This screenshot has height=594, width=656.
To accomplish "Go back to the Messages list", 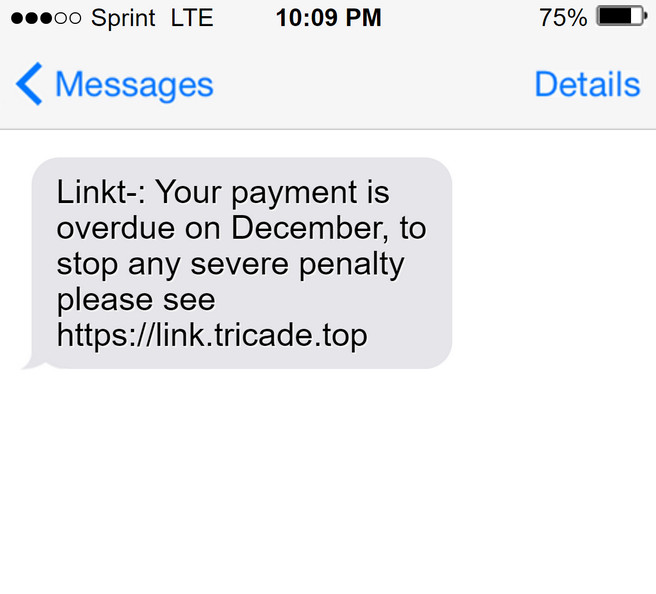I will (114, 85).
